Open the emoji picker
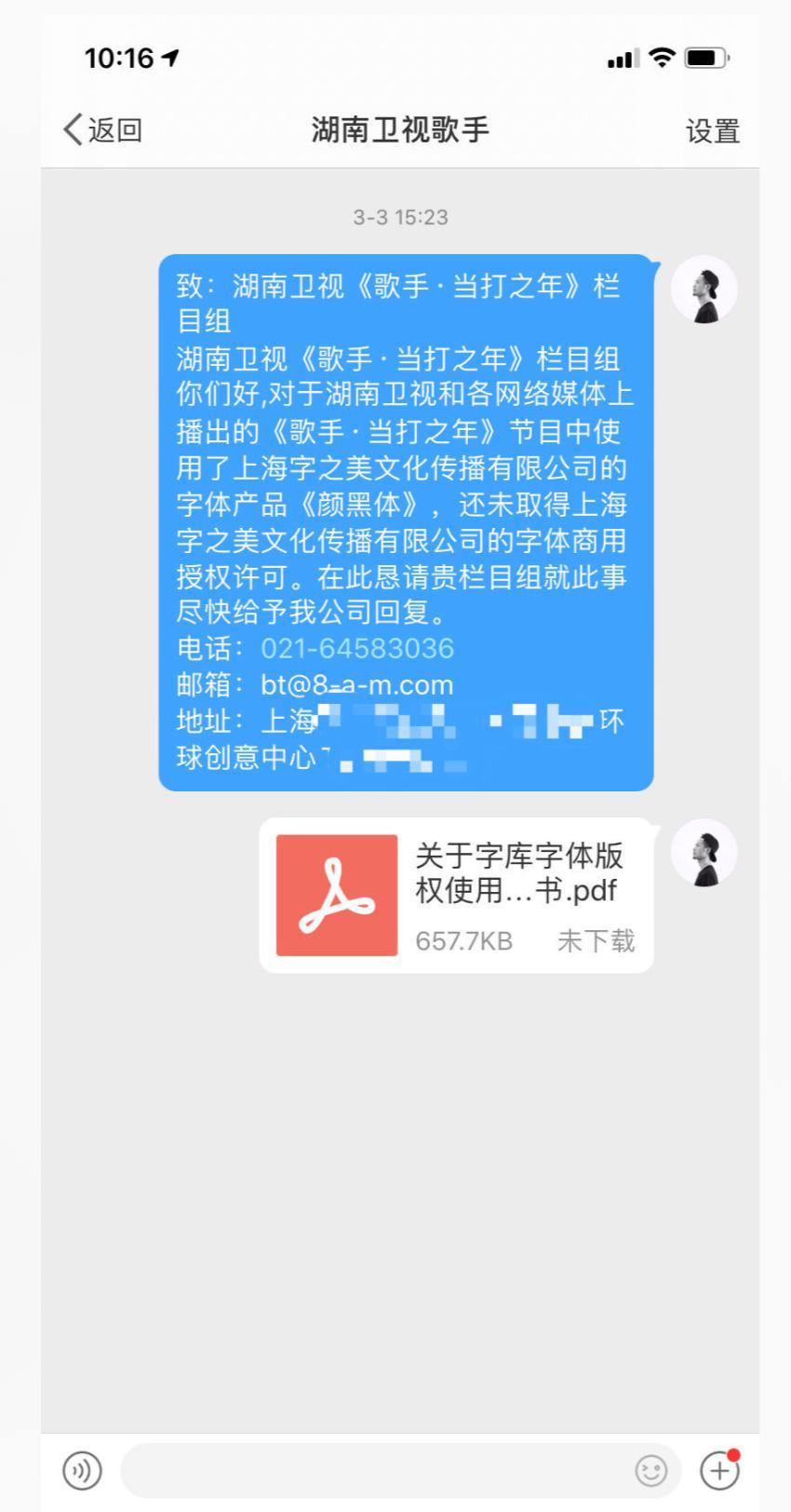The height and width of the screenshot is (1512, 791). (x=650, y=1471)
